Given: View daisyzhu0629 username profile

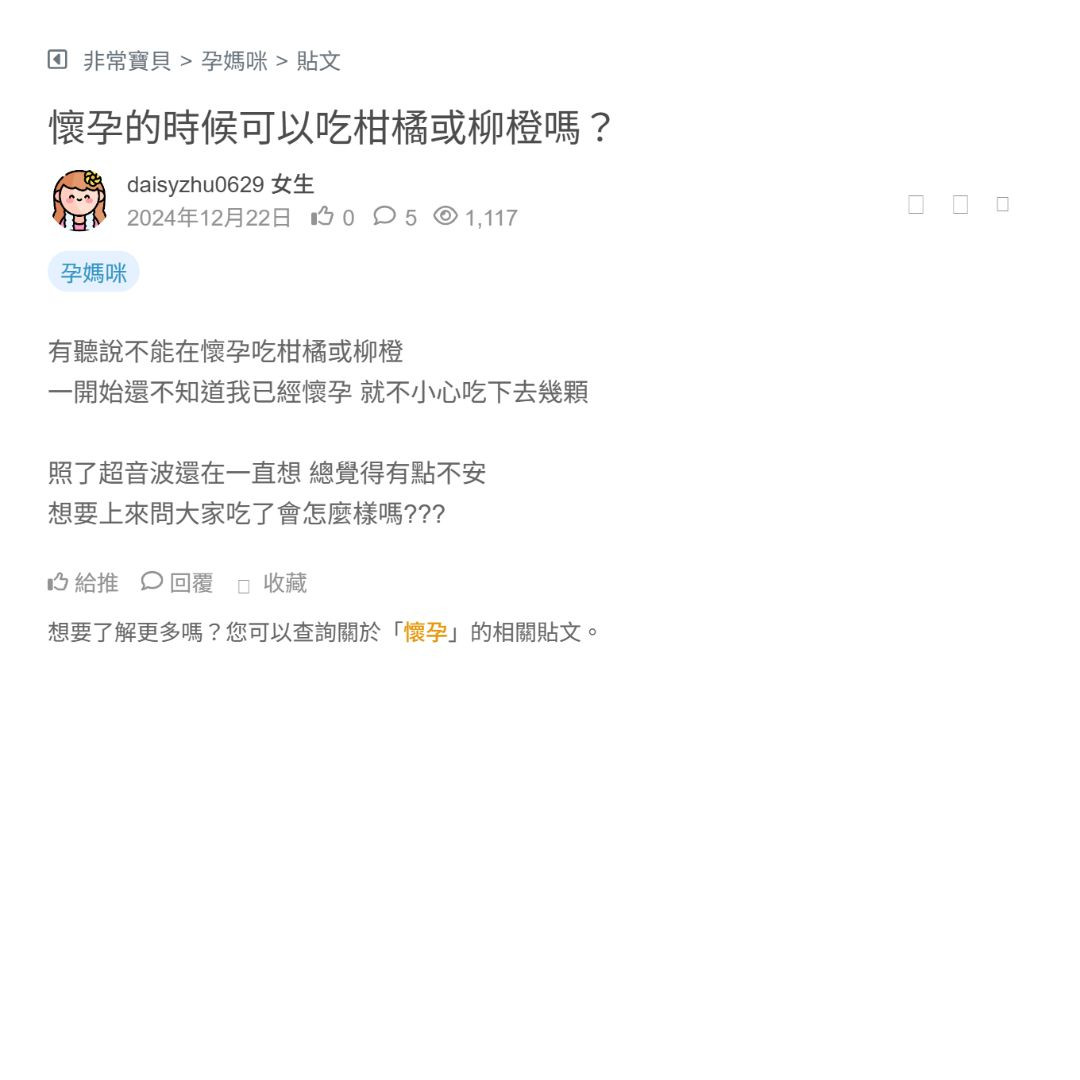Looking at the screenshot, I should (x=195, y=185).
